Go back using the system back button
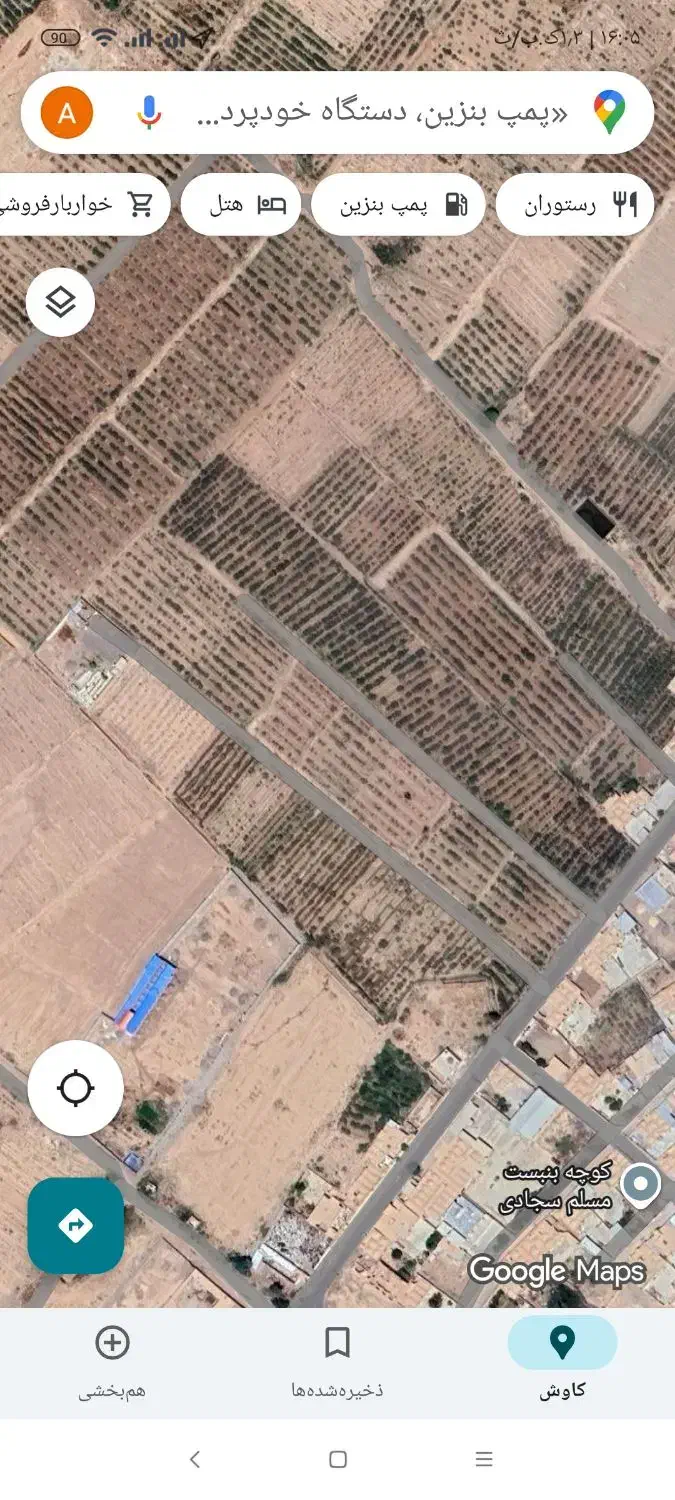Screen dimensions: 675x1500 195,1459
